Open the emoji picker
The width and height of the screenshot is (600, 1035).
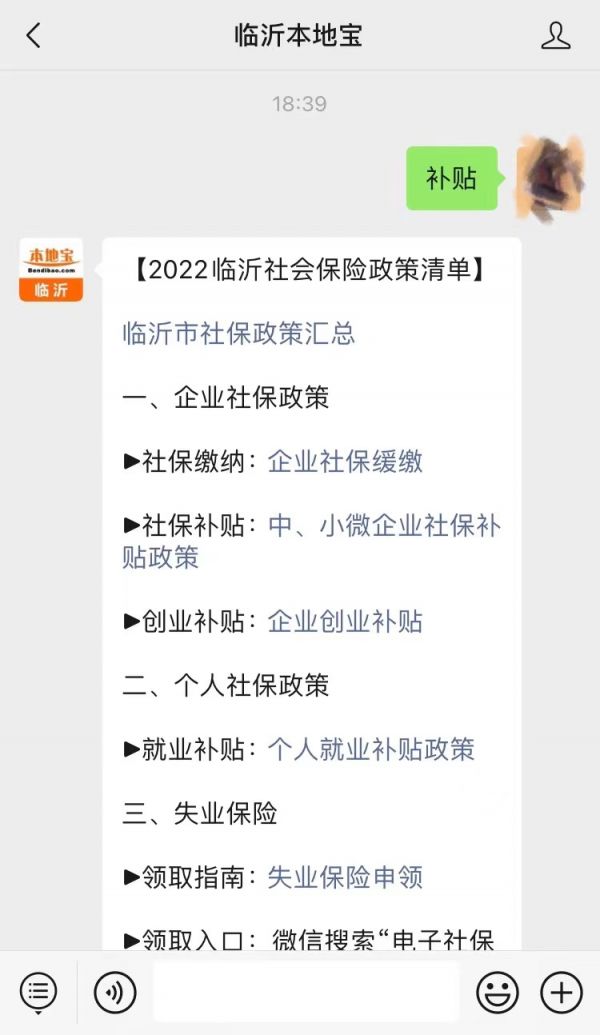497,992
